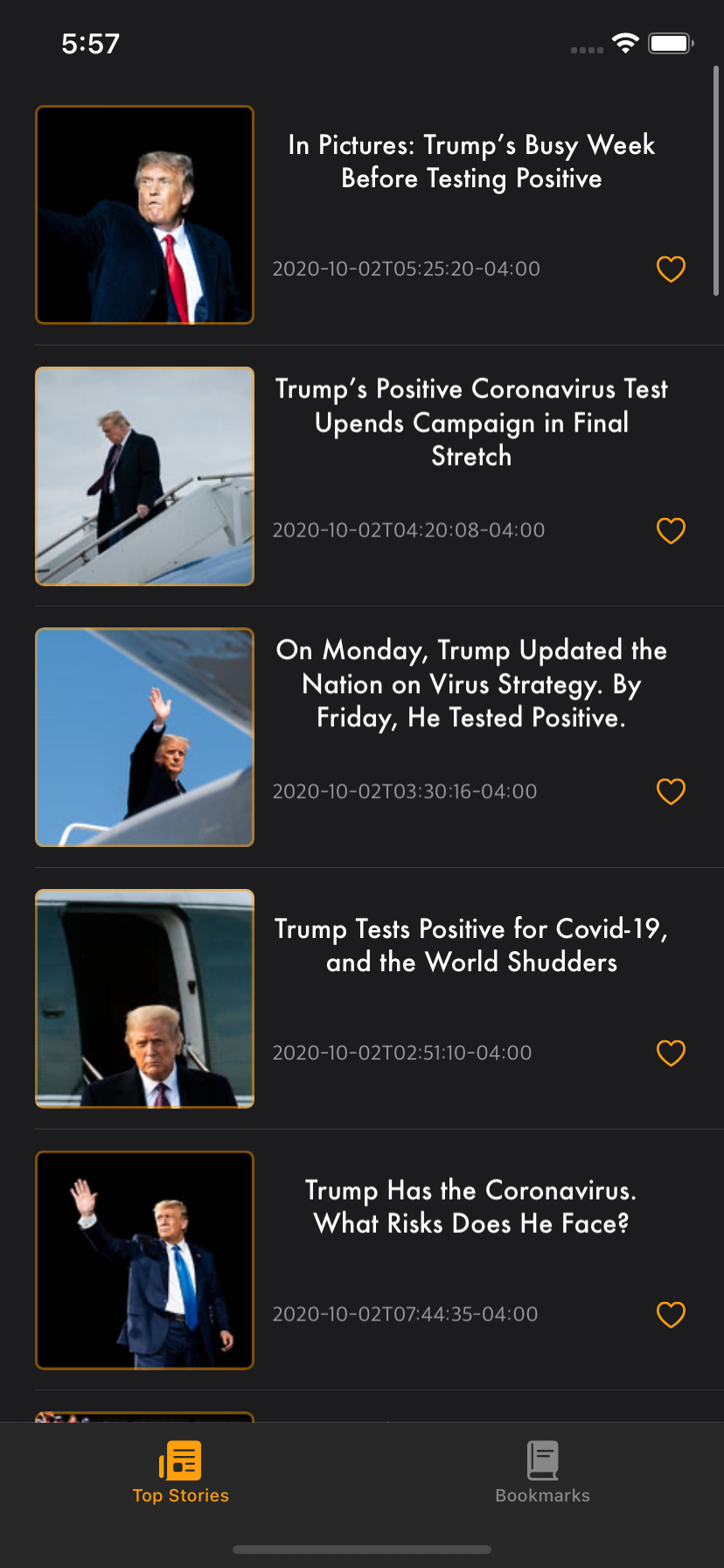Tap heart on 'On Monday, Trump Updated' story
This screenshot has height=1568, width=724.
click(x=671, y=791)
